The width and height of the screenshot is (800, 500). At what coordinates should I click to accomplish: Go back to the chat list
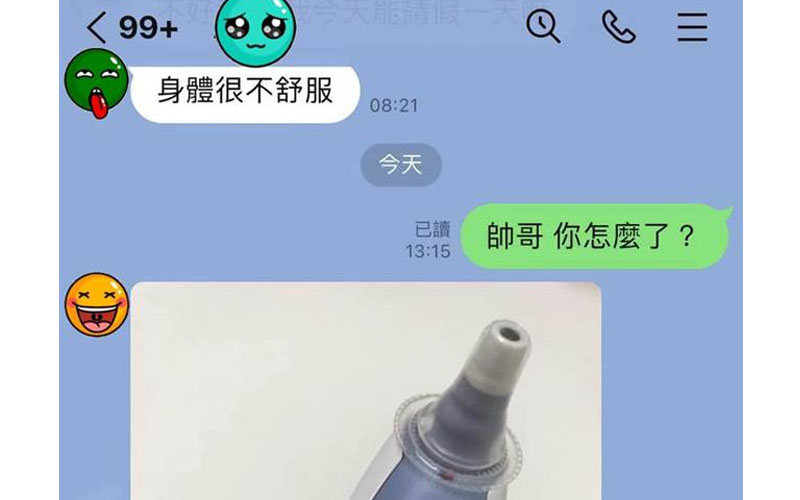[97, 28]
